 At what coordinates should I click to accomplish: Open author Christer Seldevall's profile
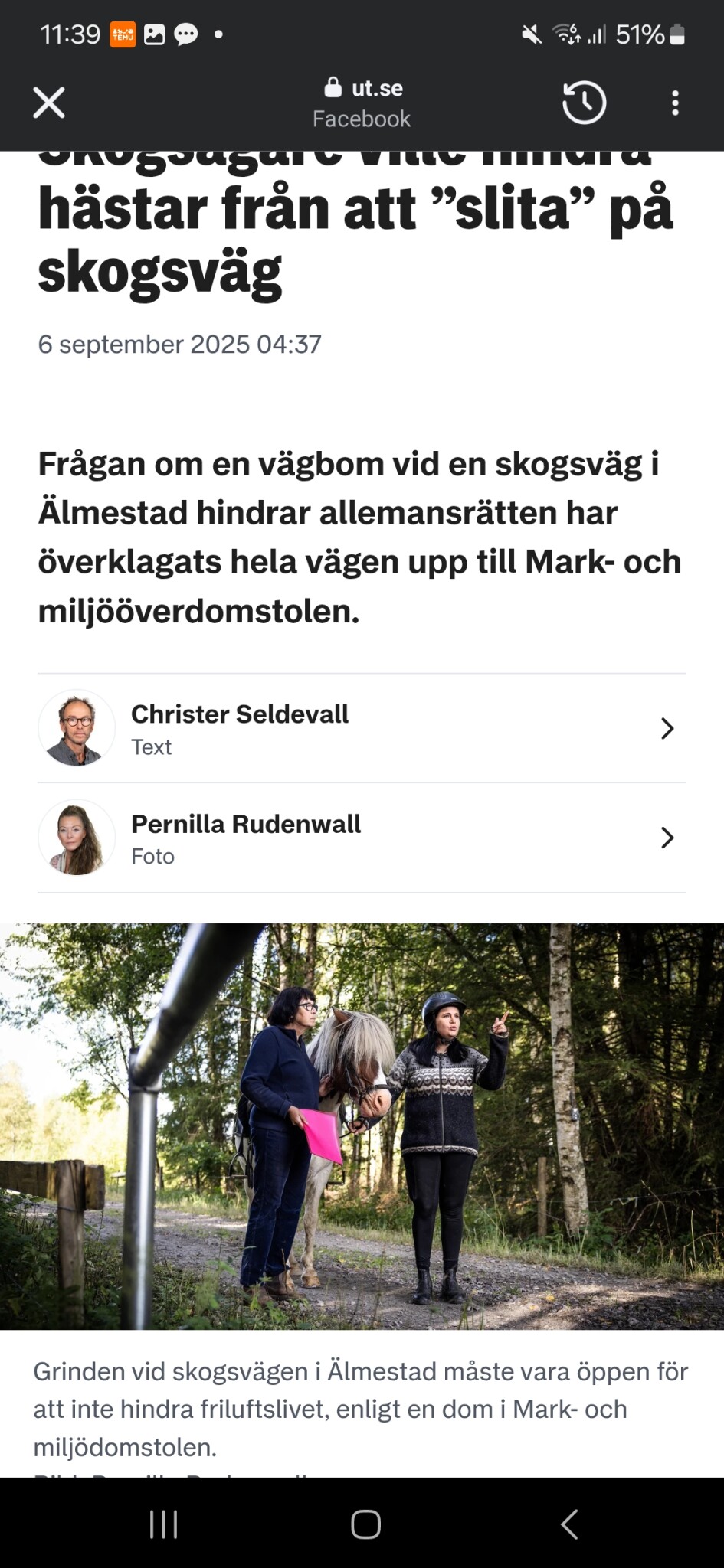pos(362,728)
